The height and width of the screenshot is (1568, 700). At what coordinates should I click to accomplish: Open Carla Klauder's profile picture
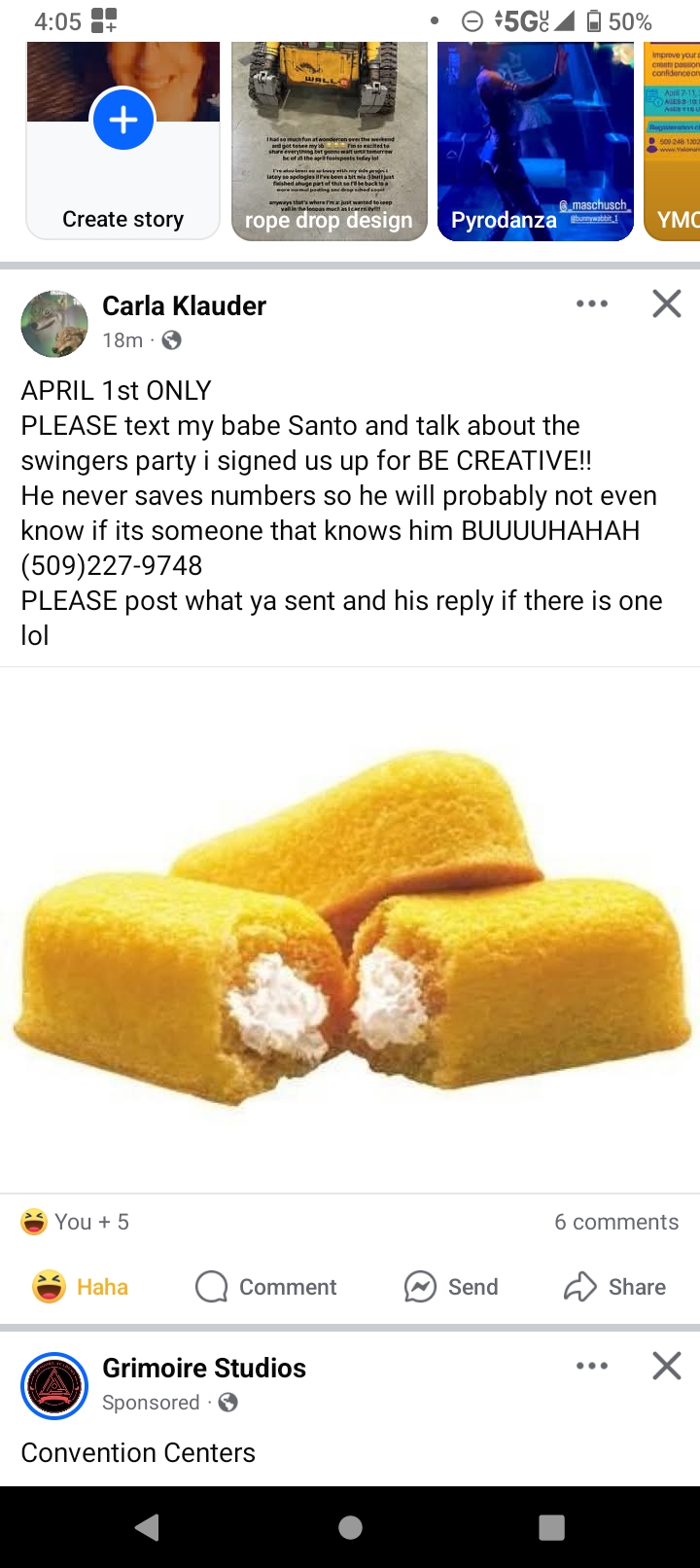pyautogui.click(x=54, y=323)
